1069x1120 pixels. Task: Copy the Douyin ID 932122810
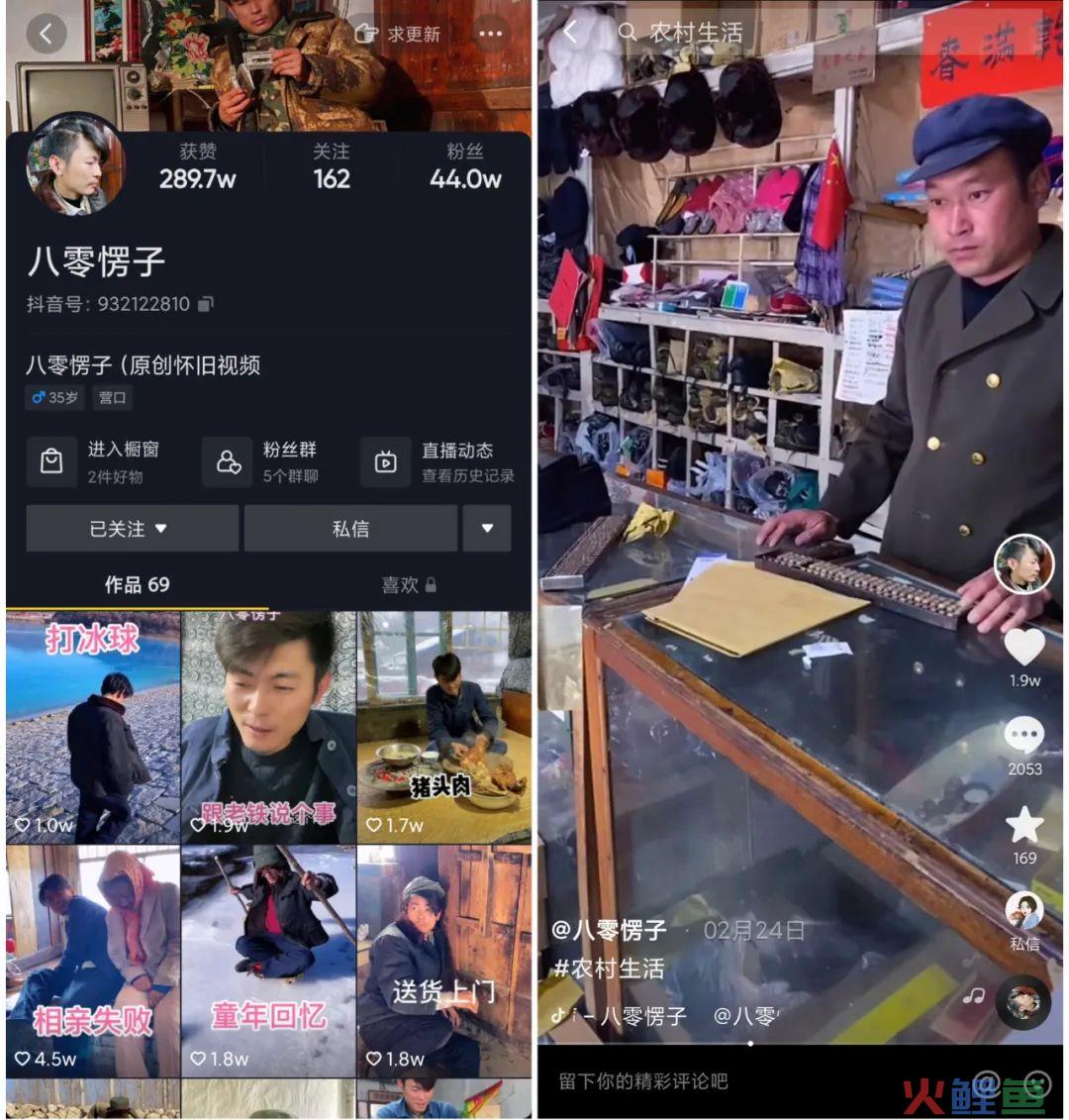[206, 304]
